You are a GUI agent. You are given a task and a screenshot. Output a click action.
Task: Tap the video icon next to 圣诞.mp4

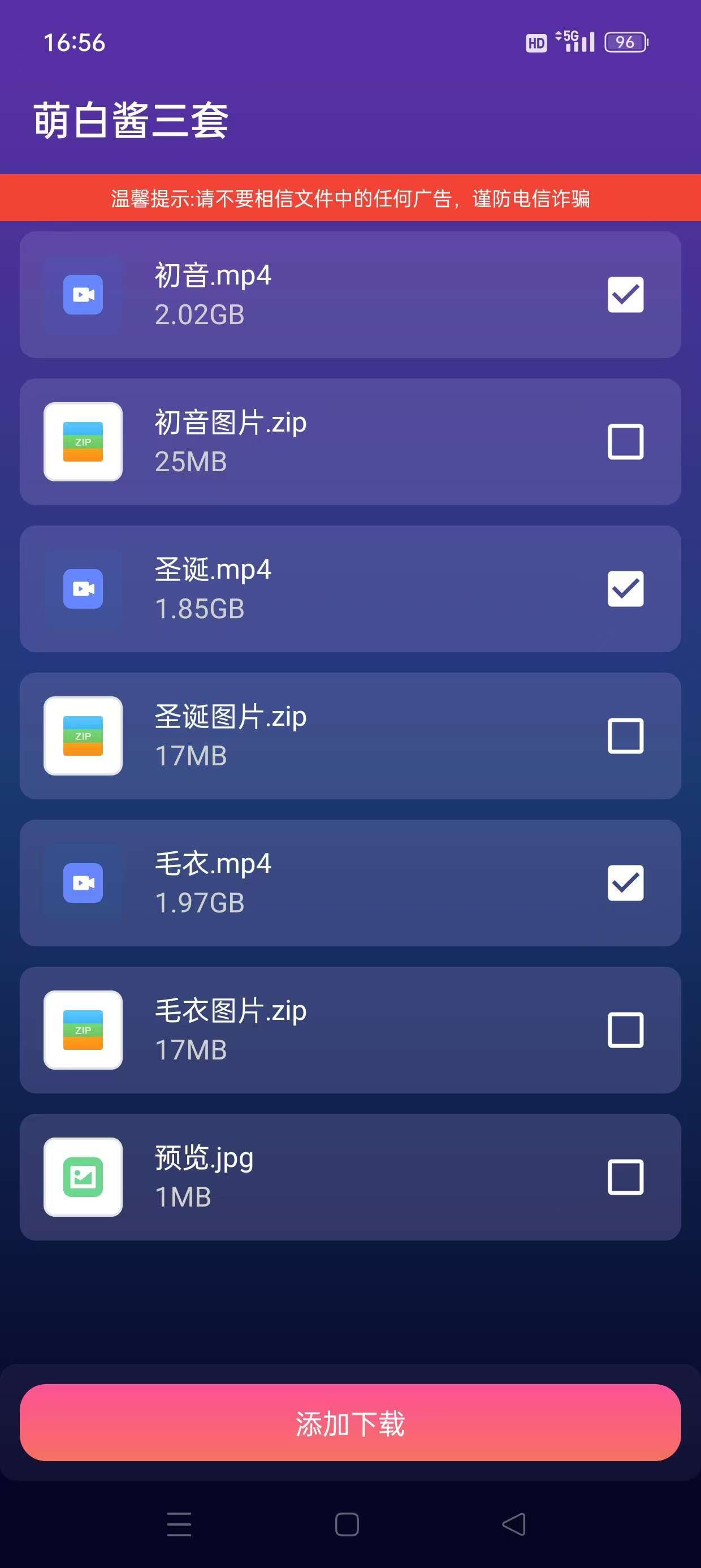point(83,588)
